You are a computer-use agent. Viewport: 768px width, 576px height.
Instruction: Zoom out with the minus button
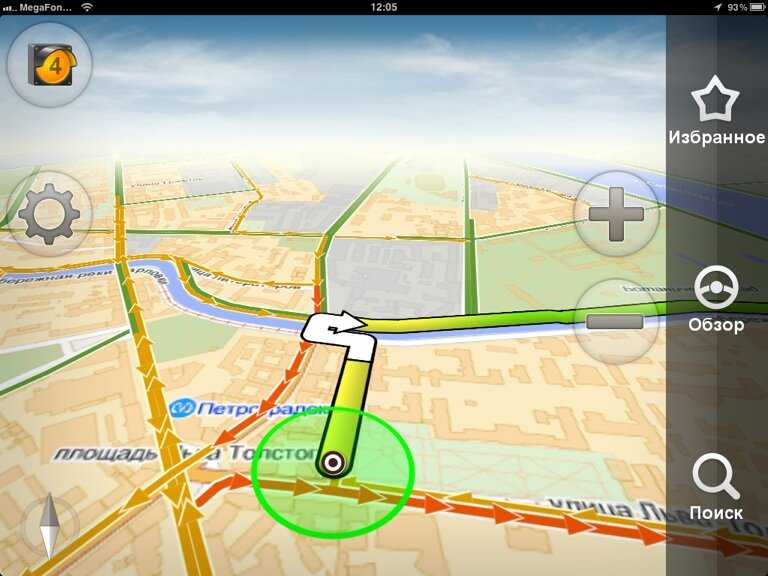tap(615, 321)
